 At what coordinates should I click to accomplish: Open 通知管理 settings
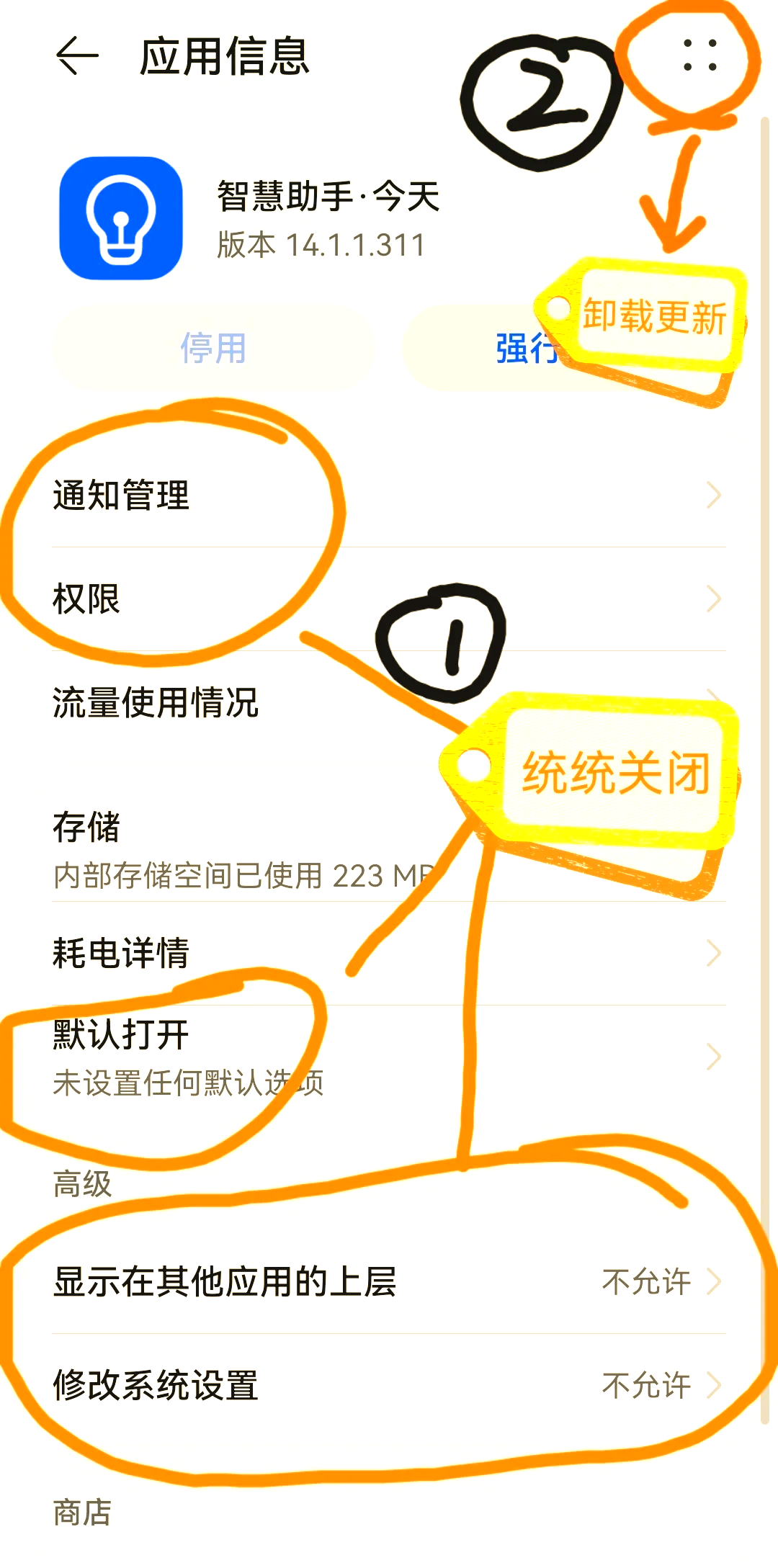[x=389, y=496]
